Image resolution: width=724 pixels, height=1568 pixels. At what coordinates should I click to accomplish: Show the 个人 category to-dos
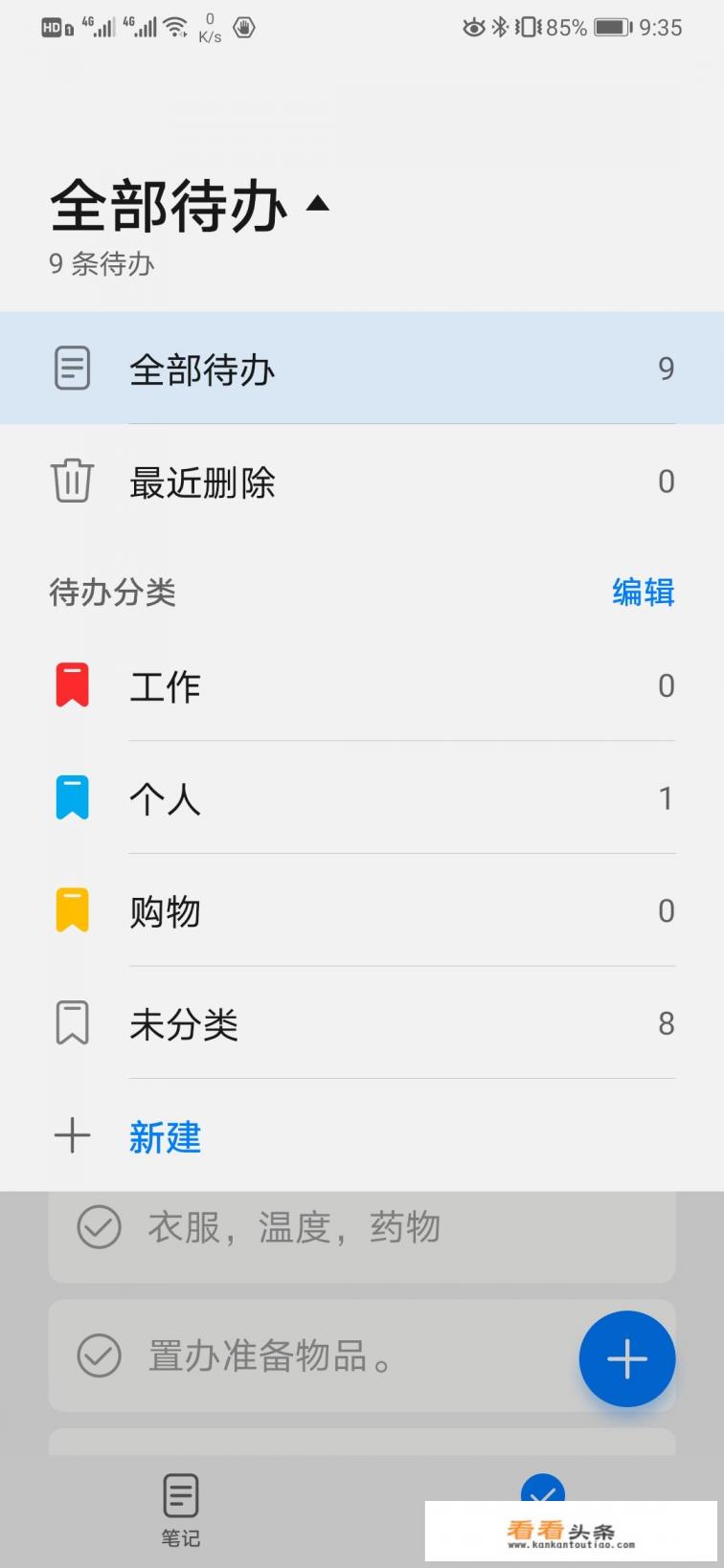tap(362, 798)
